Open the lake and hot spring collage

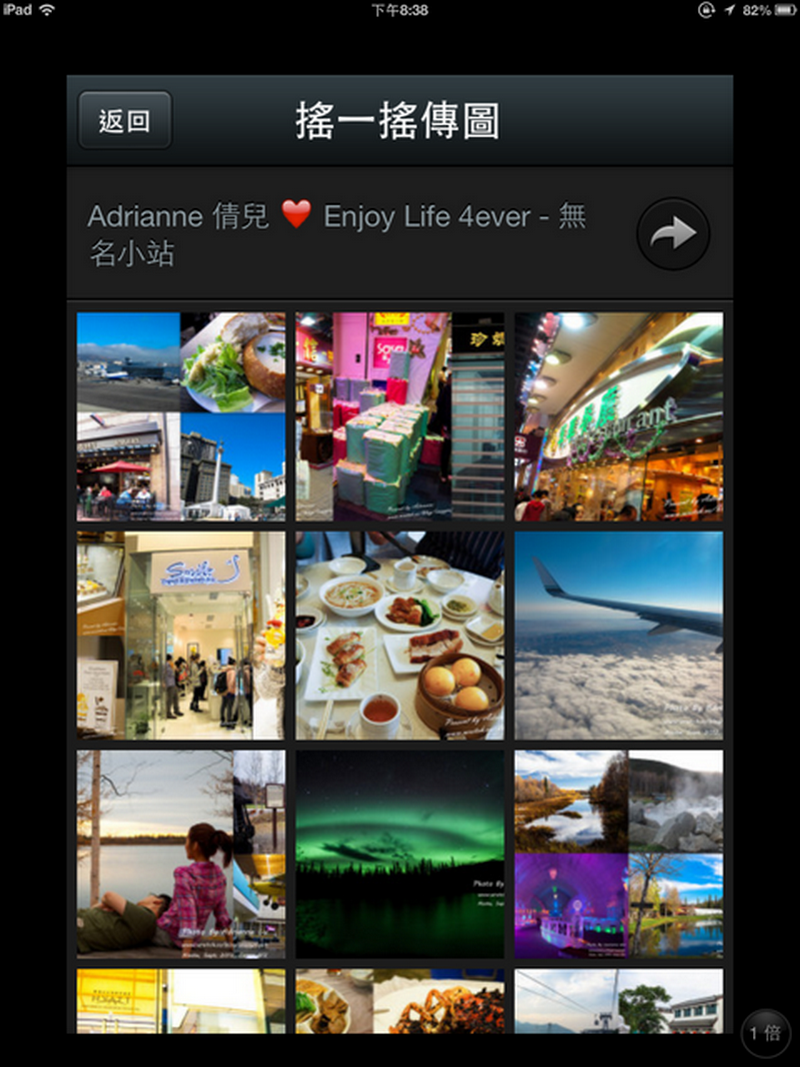pyautogui.click(x=618, y=854)
